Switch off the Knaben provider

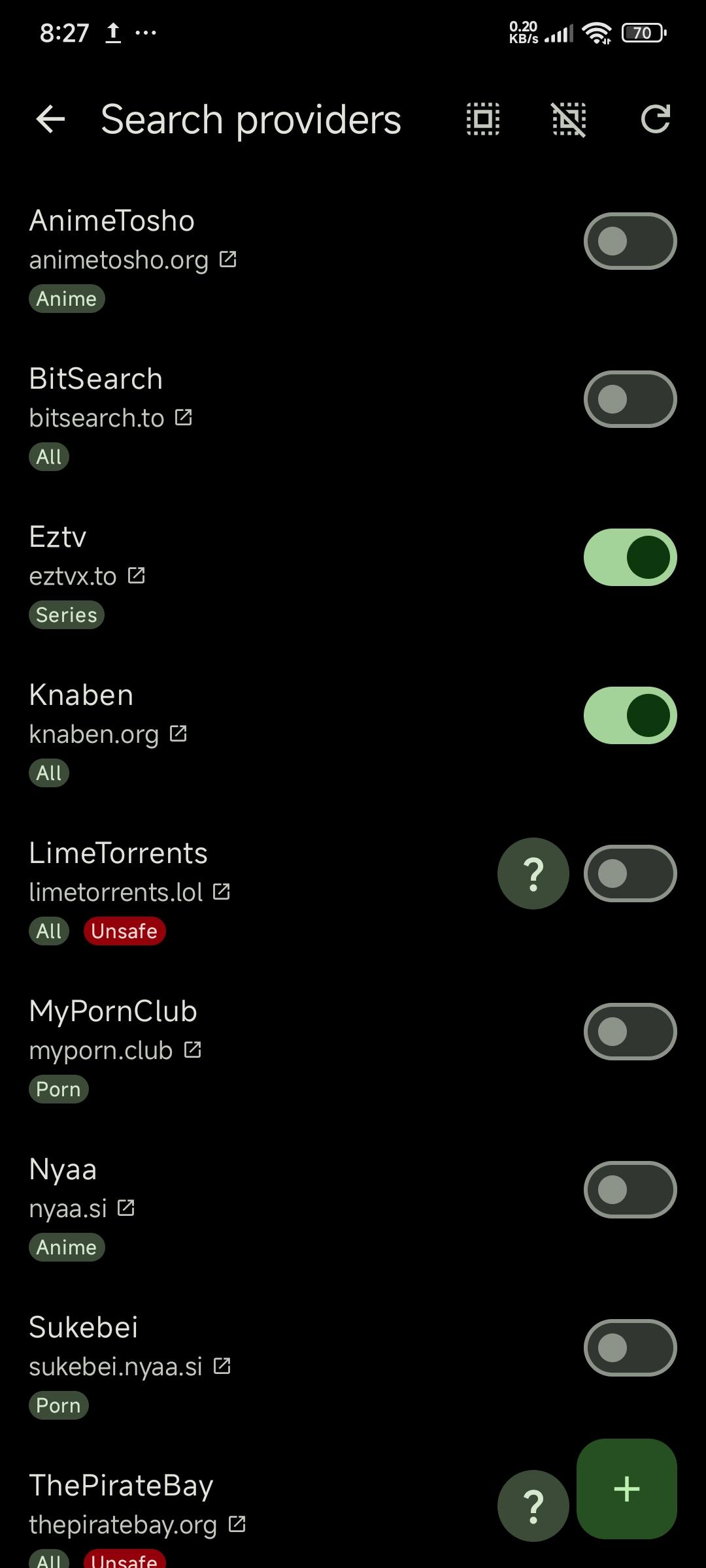[x=630, y=715]
